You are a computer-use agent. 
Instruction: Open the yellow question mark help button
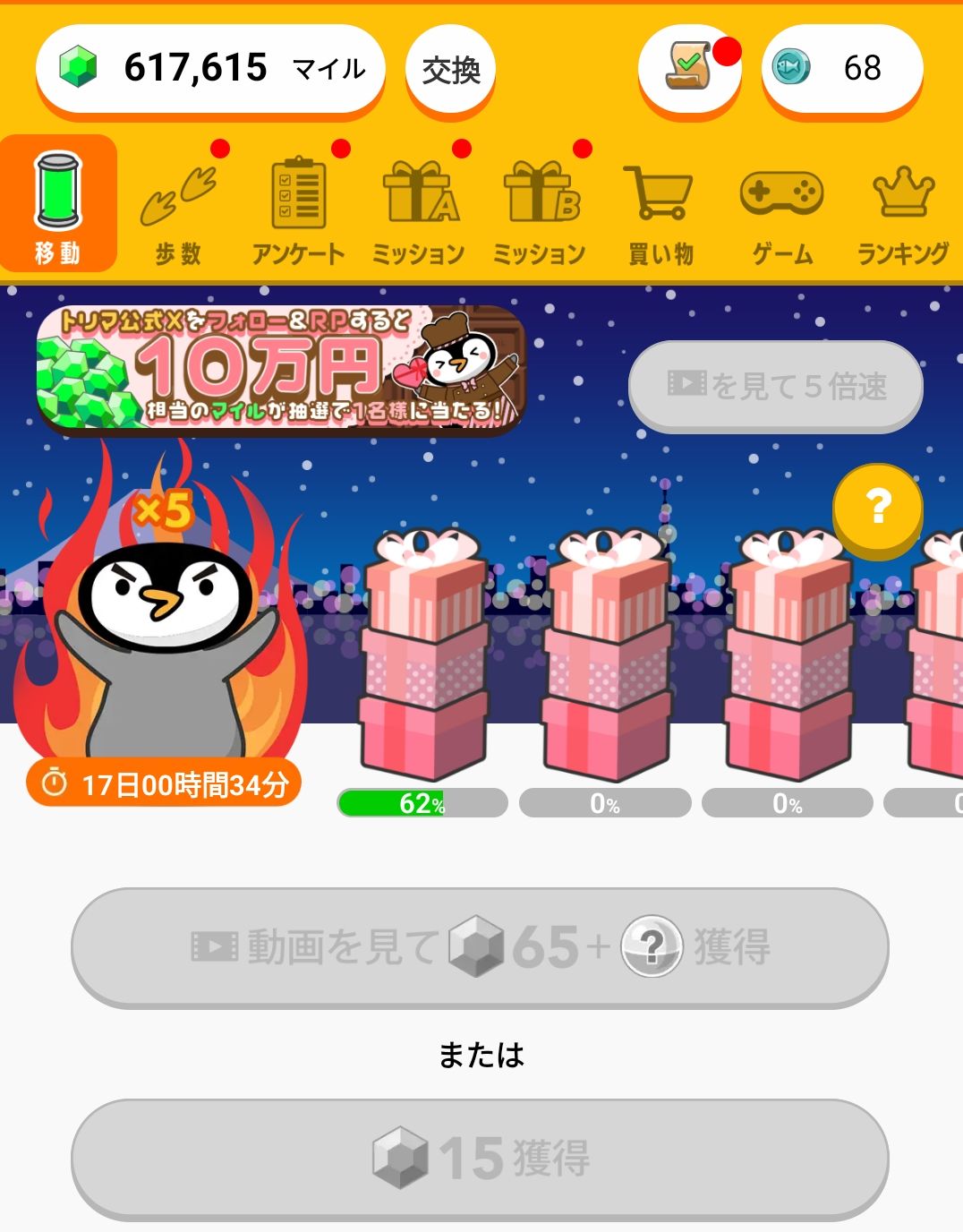[x=877, y=509]
